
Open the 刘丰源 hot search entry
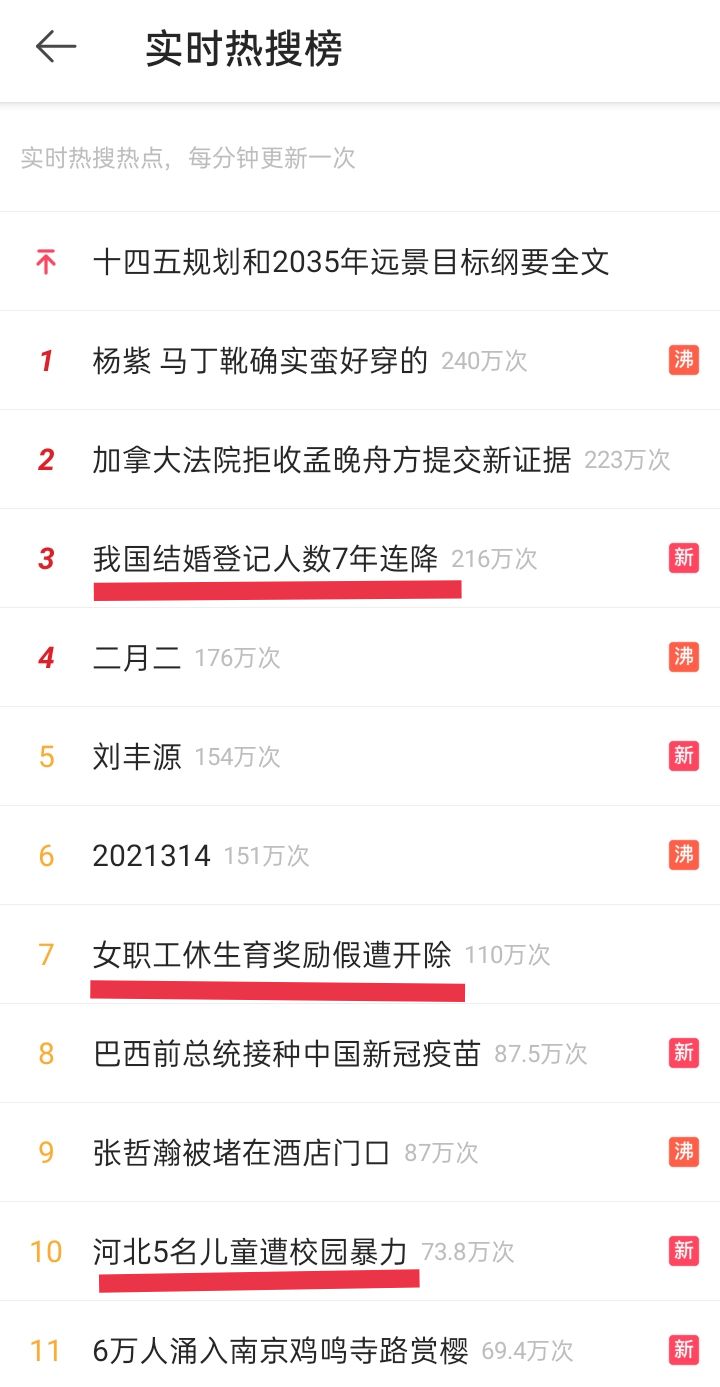137,757
